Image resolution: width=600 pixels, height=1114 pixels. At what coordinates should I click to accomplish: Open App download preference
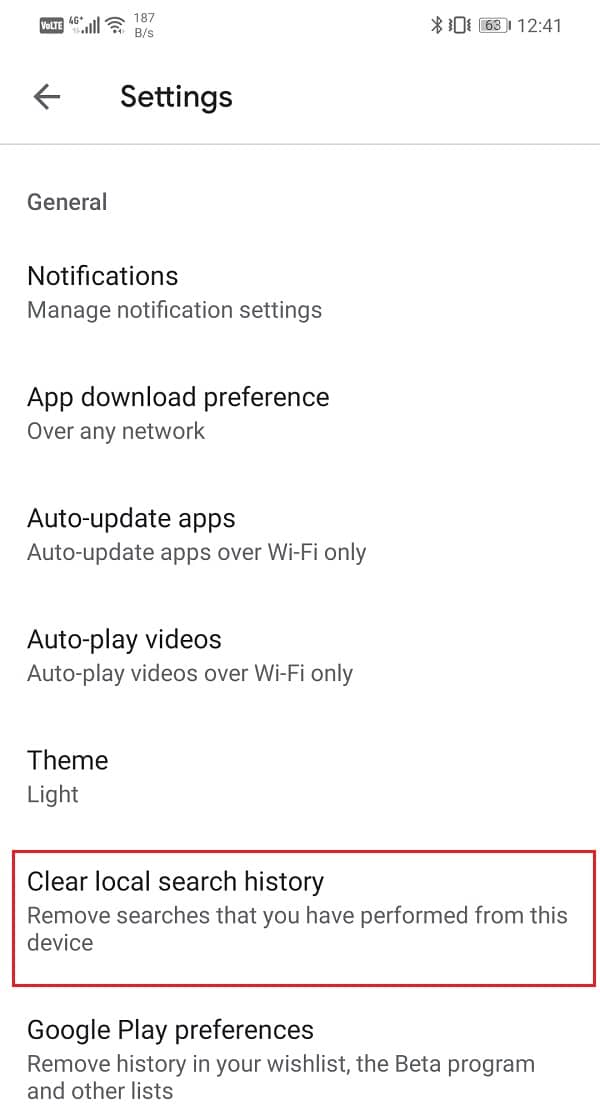tap(300, 413)
